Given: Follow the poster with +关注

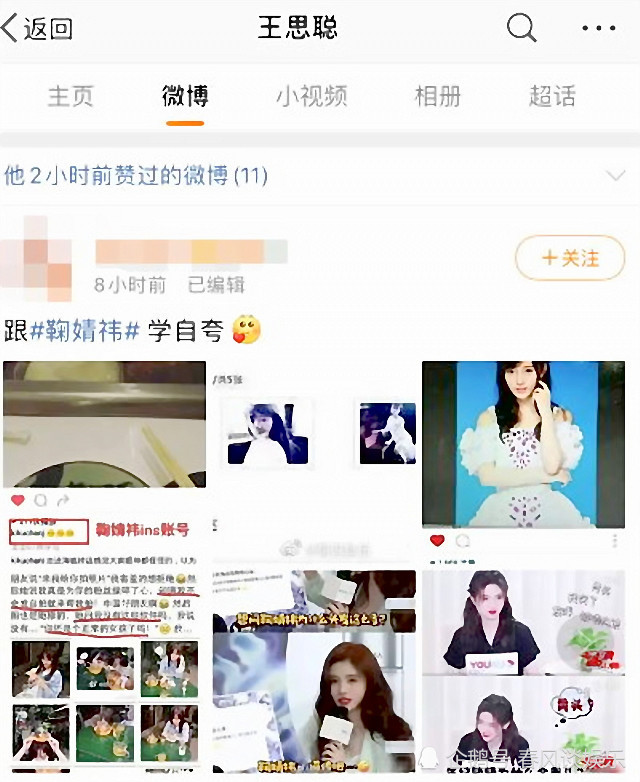Looking at the screenshot, I should pyautogui.click(x=570, y=258).
